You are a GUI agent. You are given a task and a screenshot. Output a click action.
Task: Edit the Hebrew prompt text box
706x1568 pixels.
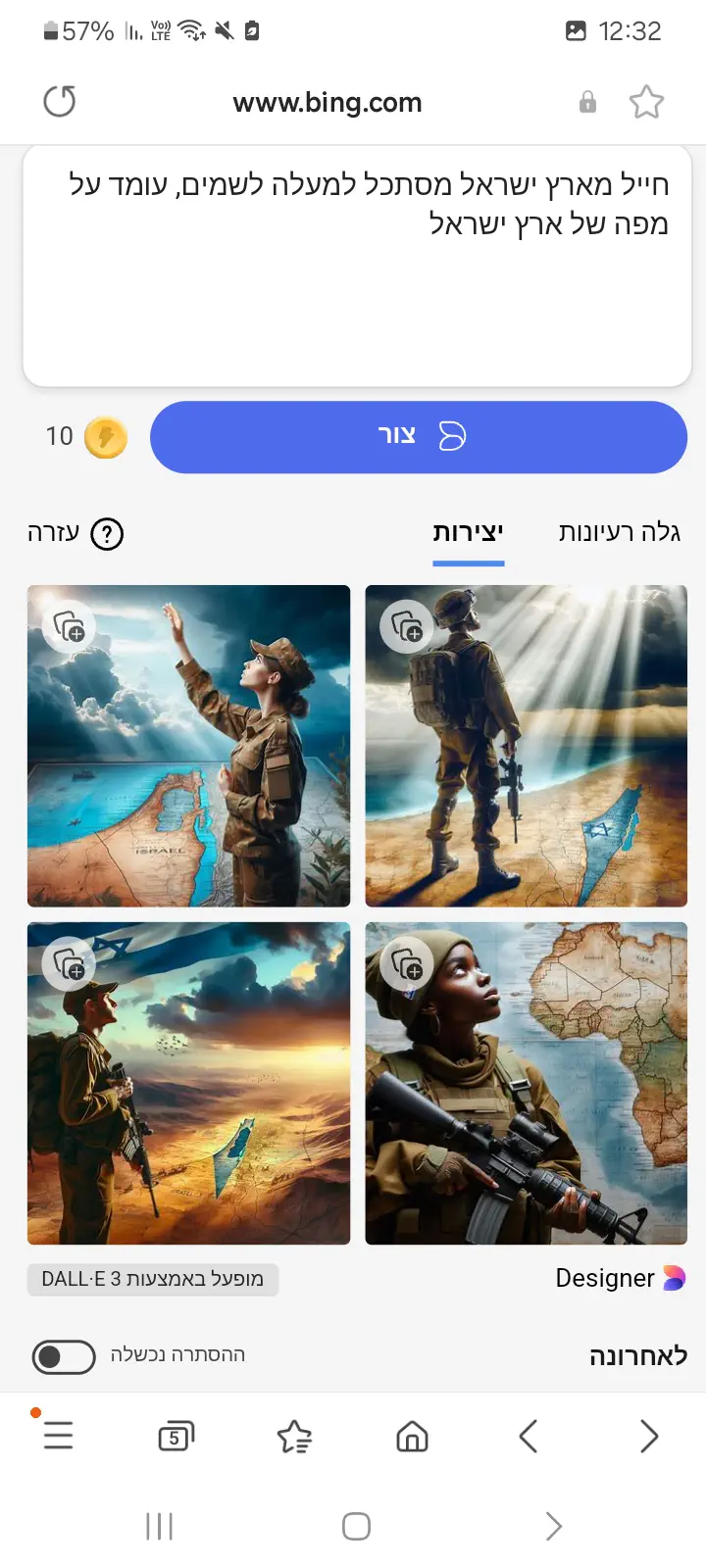tap(357, 265)
